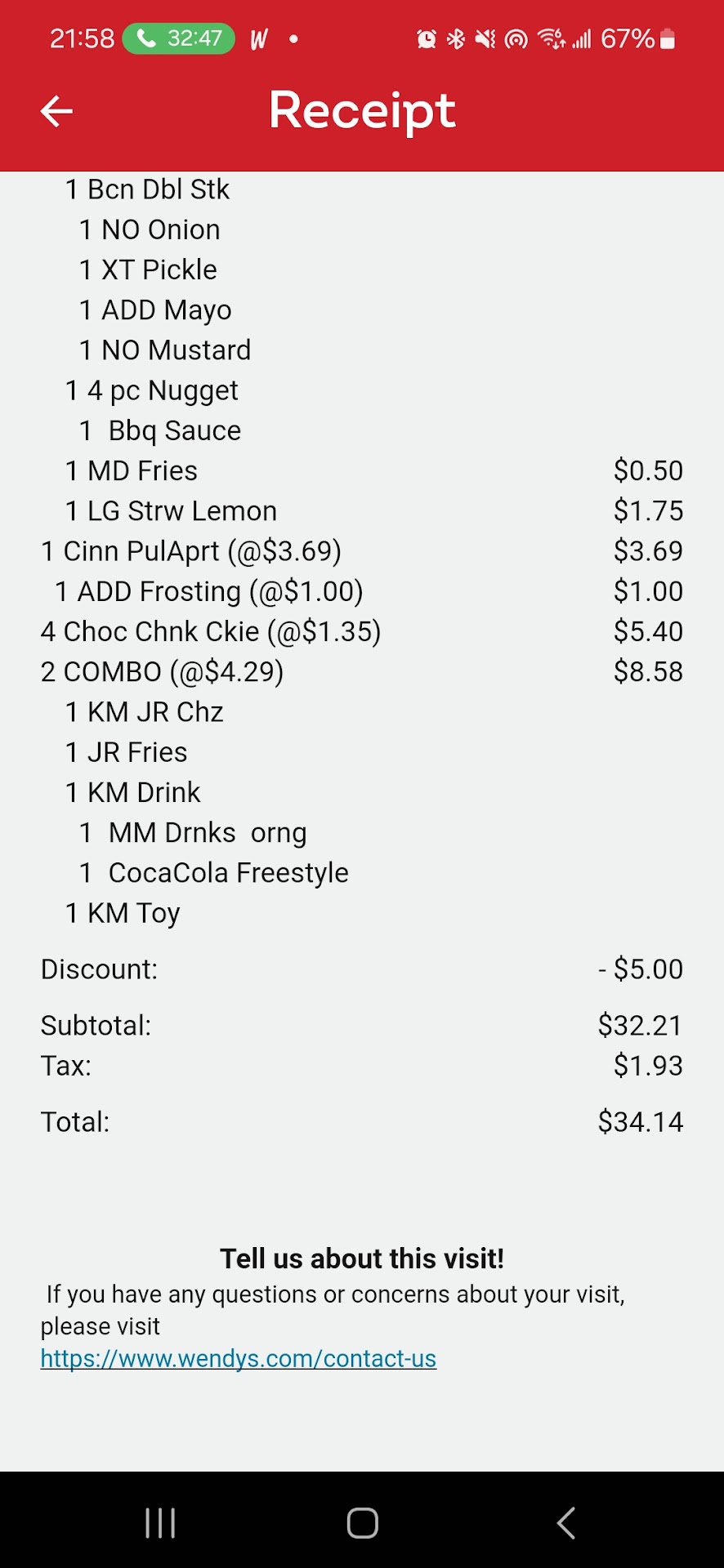Open recent apps from navigation bar
This screenshot has width=724, height=1568.
click(160, 1522)
